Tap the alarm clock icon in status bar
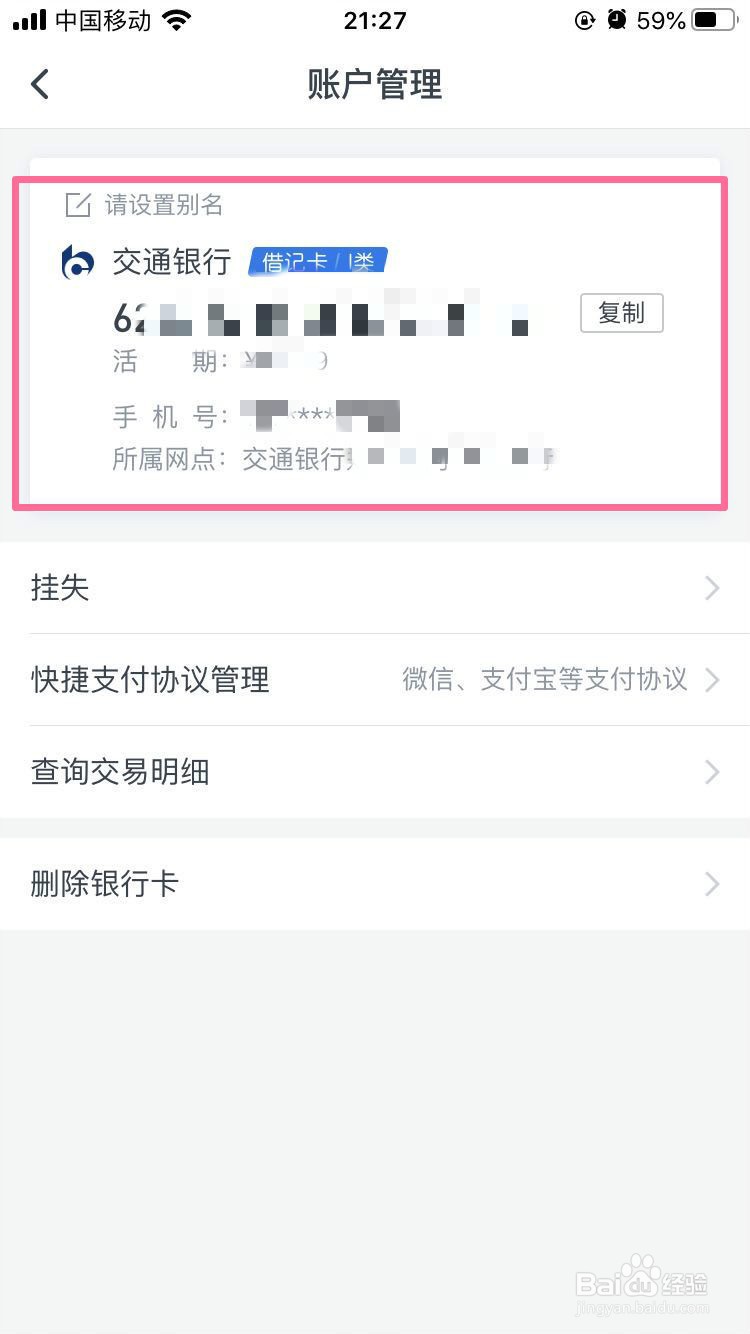Image resolution: width=750 pixels, height=1334 pixels. pos(617,19)
